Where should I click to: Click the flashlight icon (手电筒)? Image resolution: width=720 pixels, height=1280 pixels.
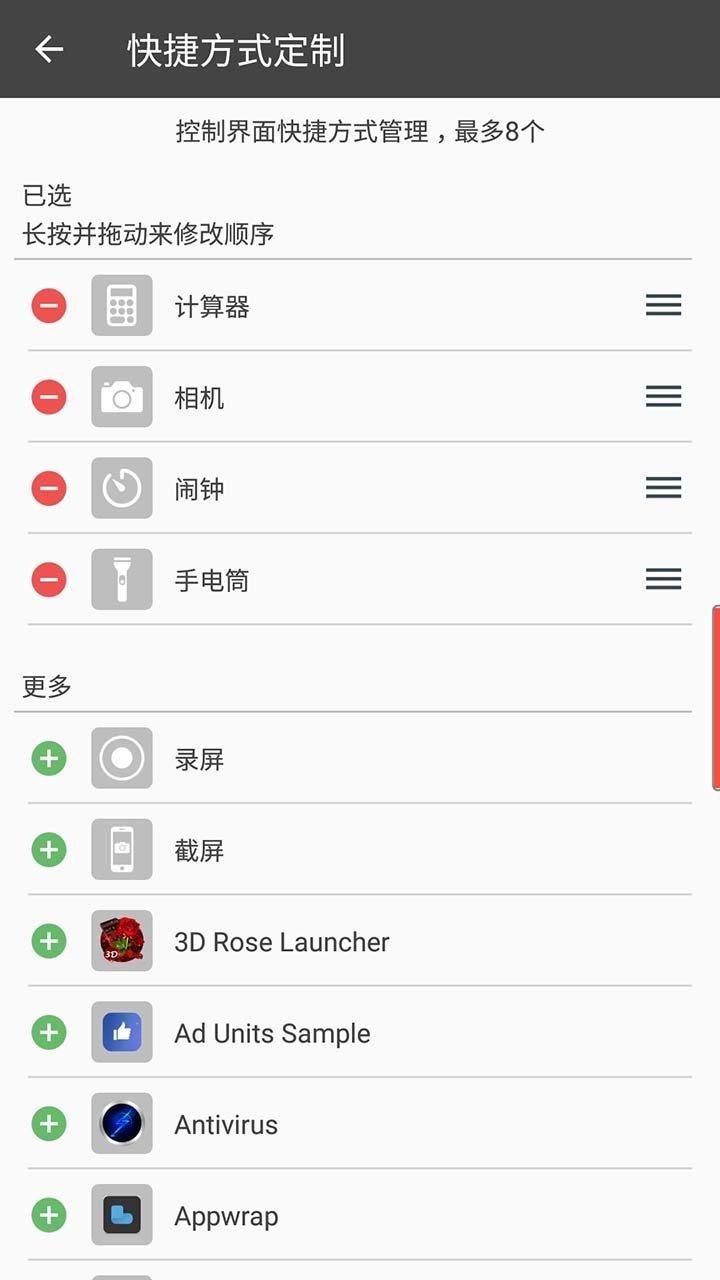121,580
